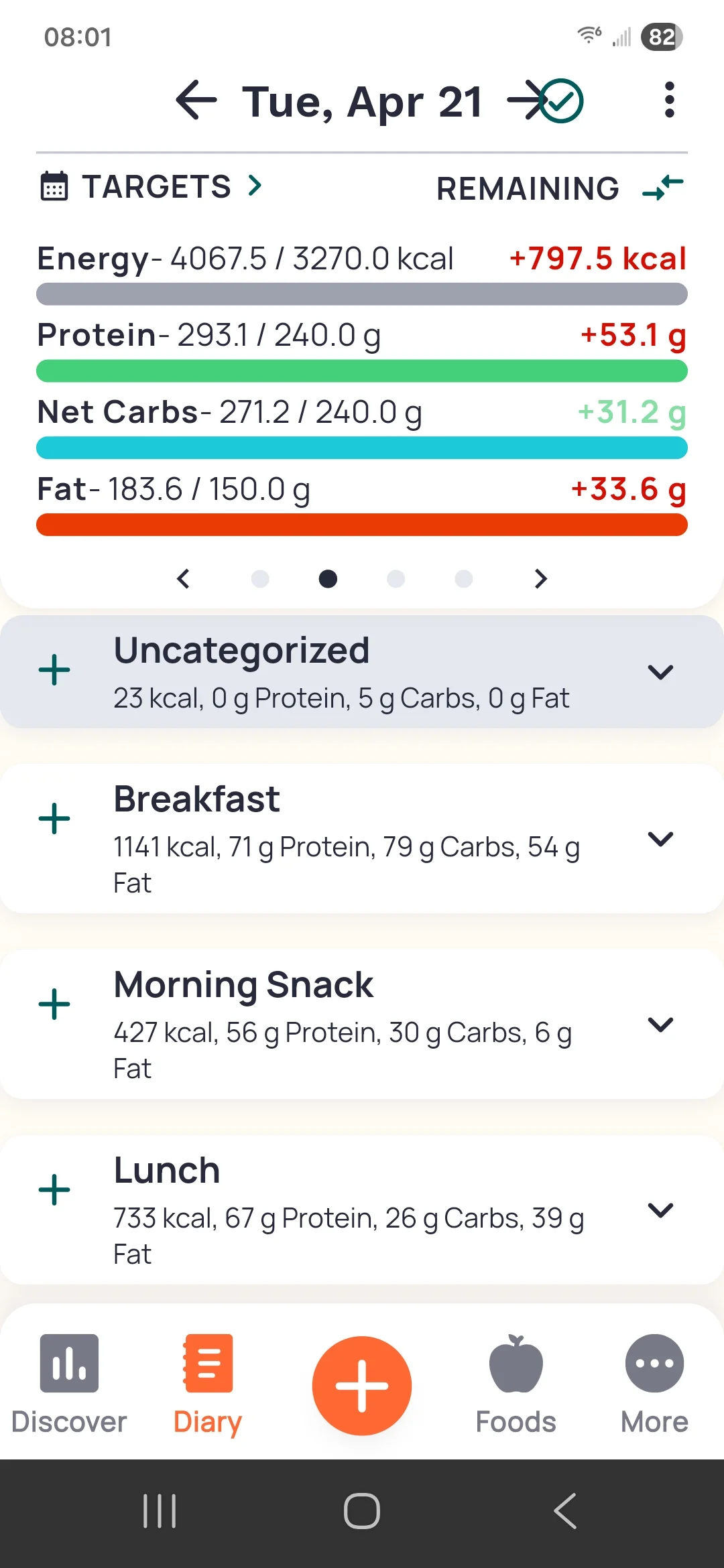
Task: Open the More tab
Action: (654, 1383)
